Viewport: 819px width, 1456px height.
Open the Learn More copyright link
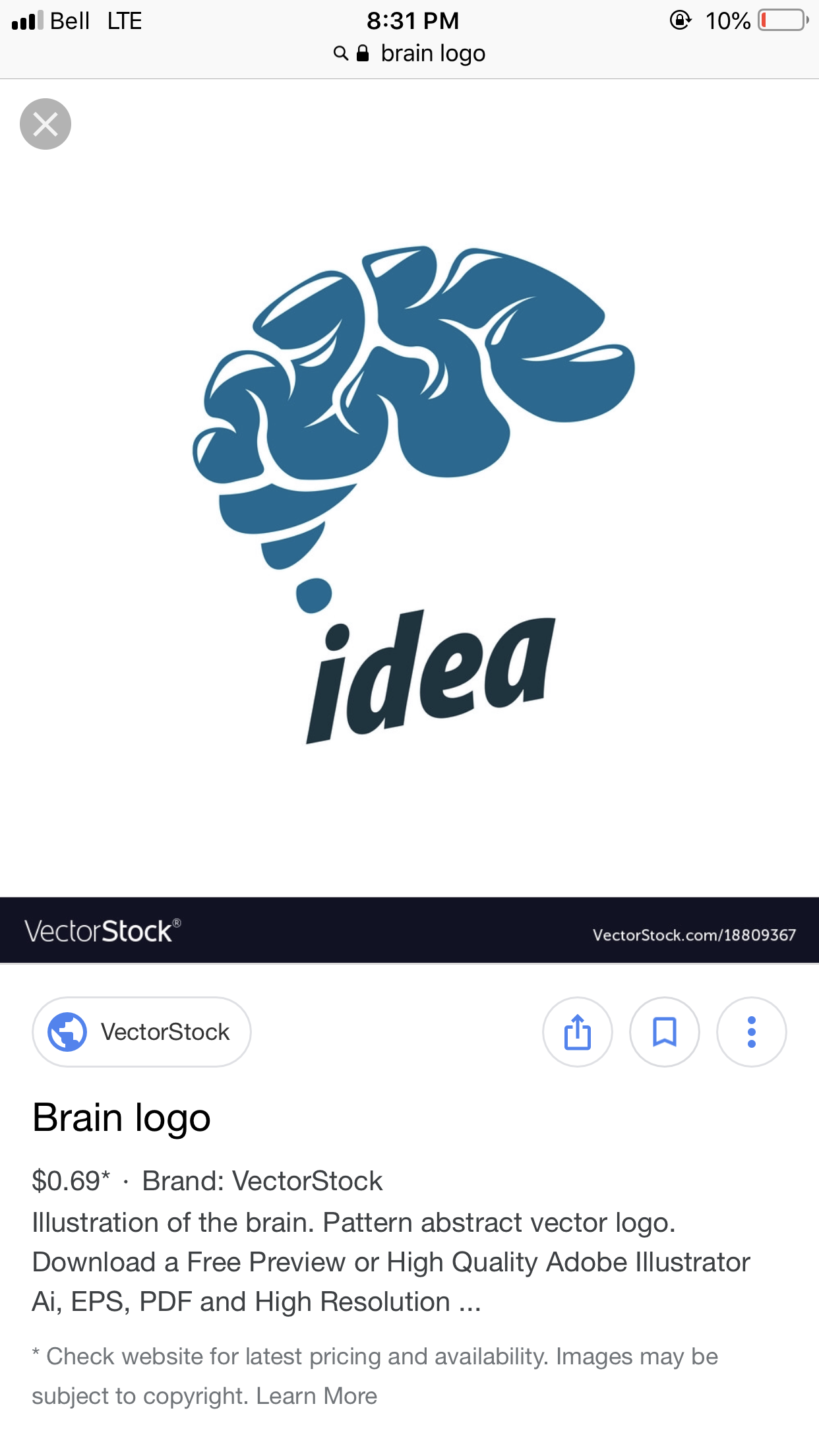click(x=317, y=1395)
